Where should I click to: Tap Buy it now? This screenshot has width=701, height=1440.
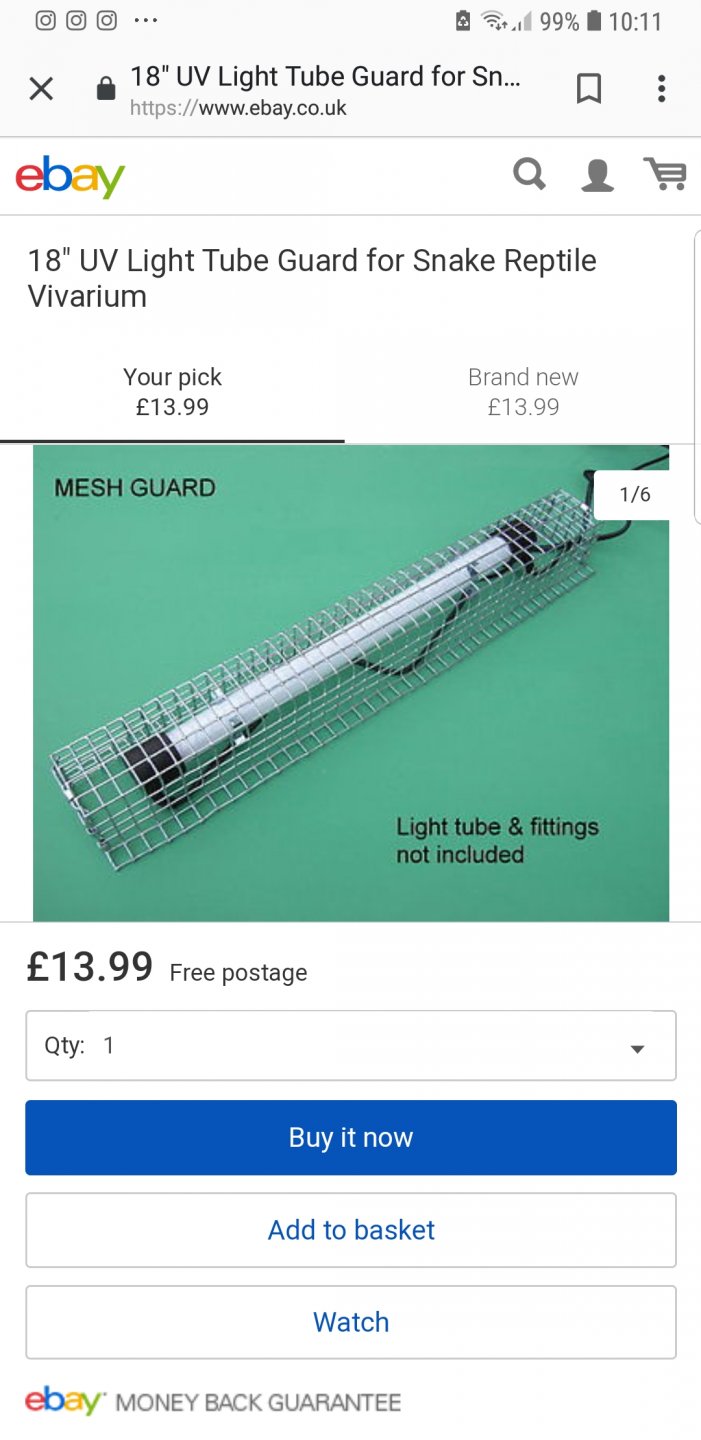[351, 1138]
